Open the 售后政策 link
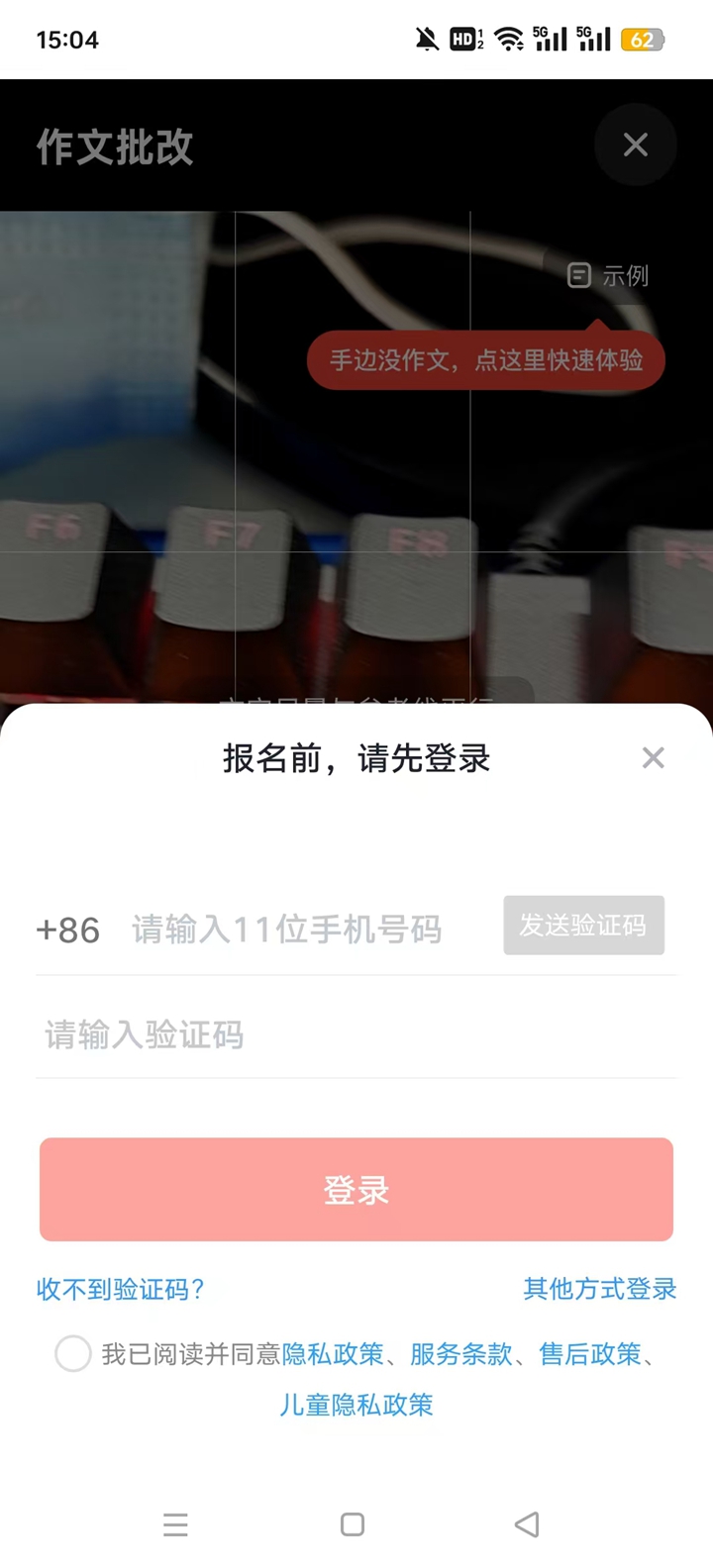Image resolution: width=713 pixels, height=1568 pixels. click(x=590, y=1353)
